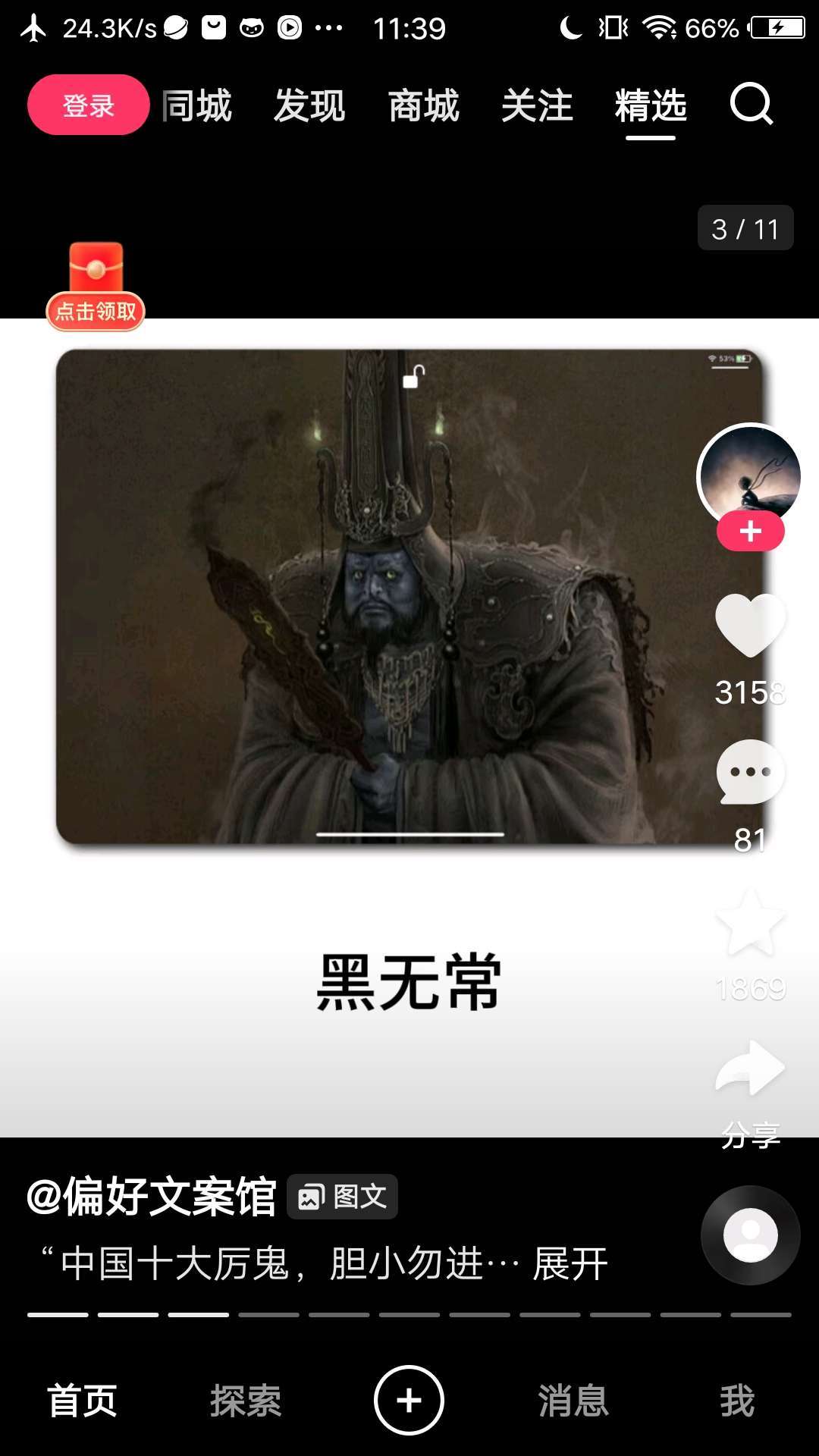819x1456 pixels.
Task: Switch to the 关注 tab
Action: tap(537, 105)
